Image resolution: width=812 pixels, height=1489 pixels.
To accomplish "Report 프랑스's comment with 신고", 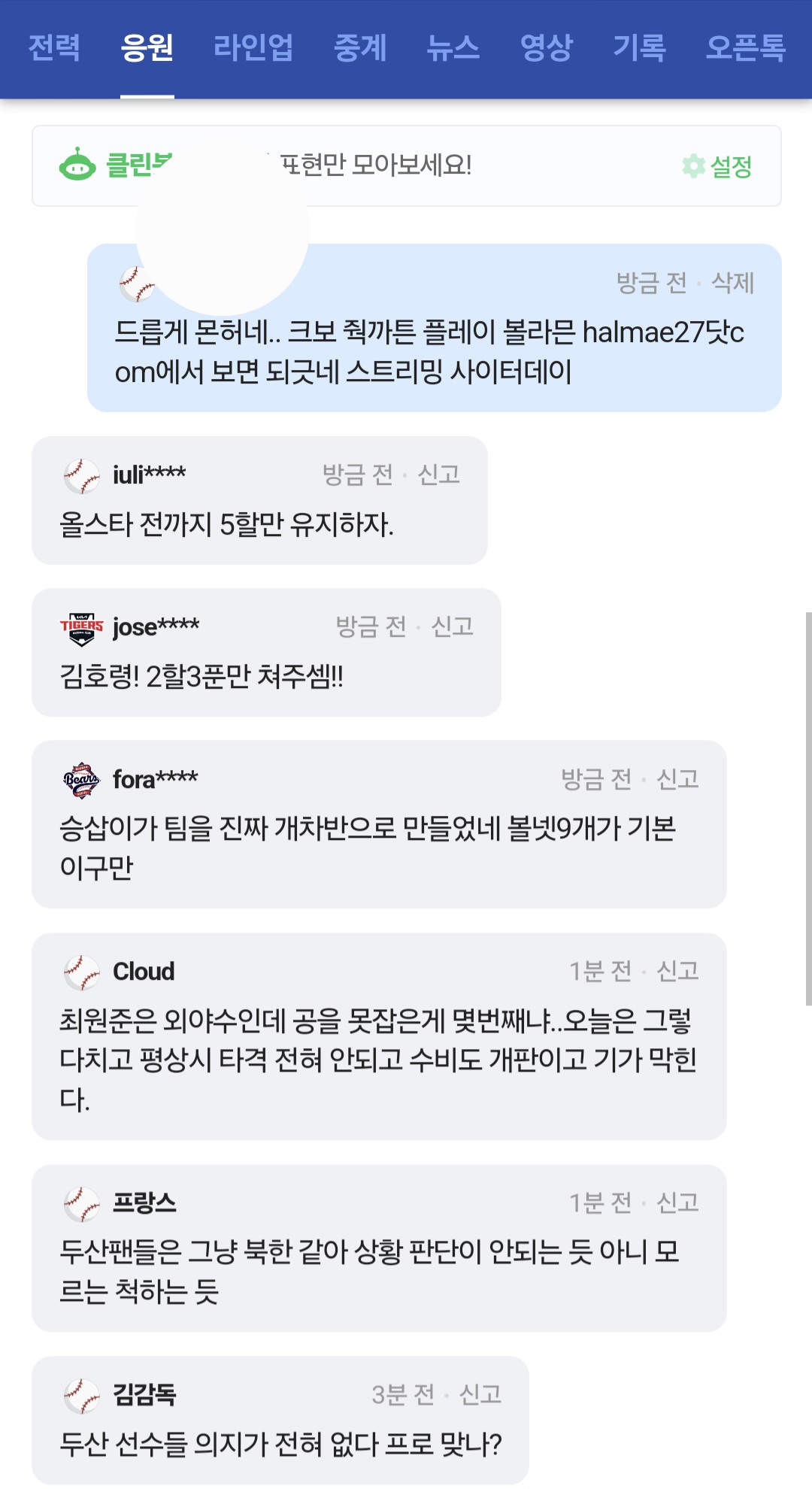I will pos(677,1203).
